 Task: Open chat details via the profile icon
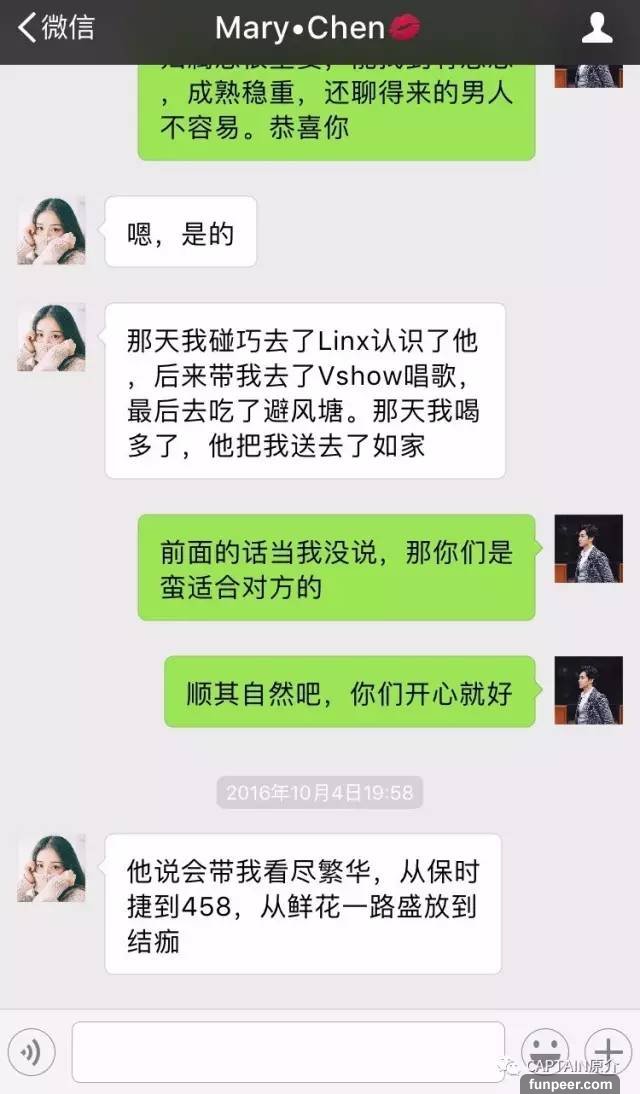pos(597,28)
